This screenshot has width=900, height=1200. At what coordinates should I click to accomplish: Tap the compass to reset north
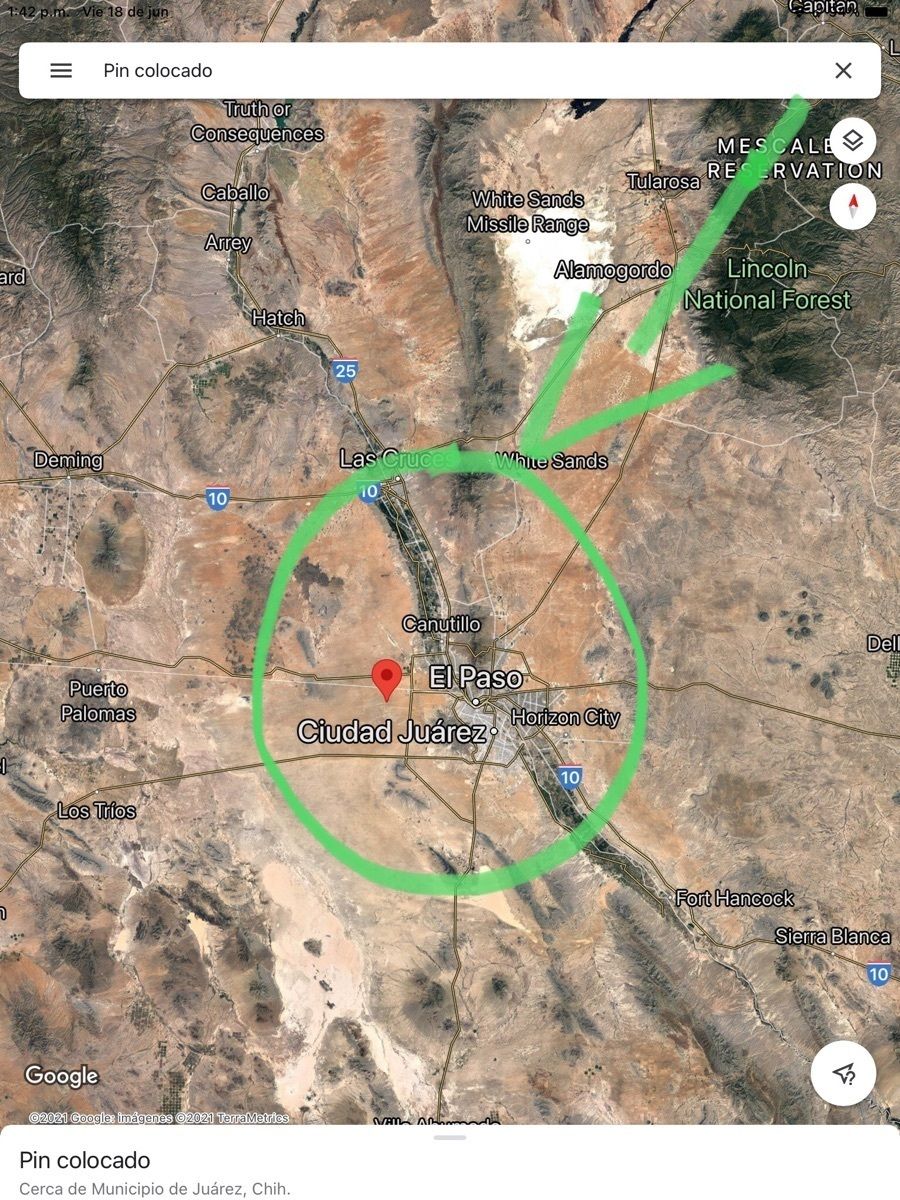852,207
